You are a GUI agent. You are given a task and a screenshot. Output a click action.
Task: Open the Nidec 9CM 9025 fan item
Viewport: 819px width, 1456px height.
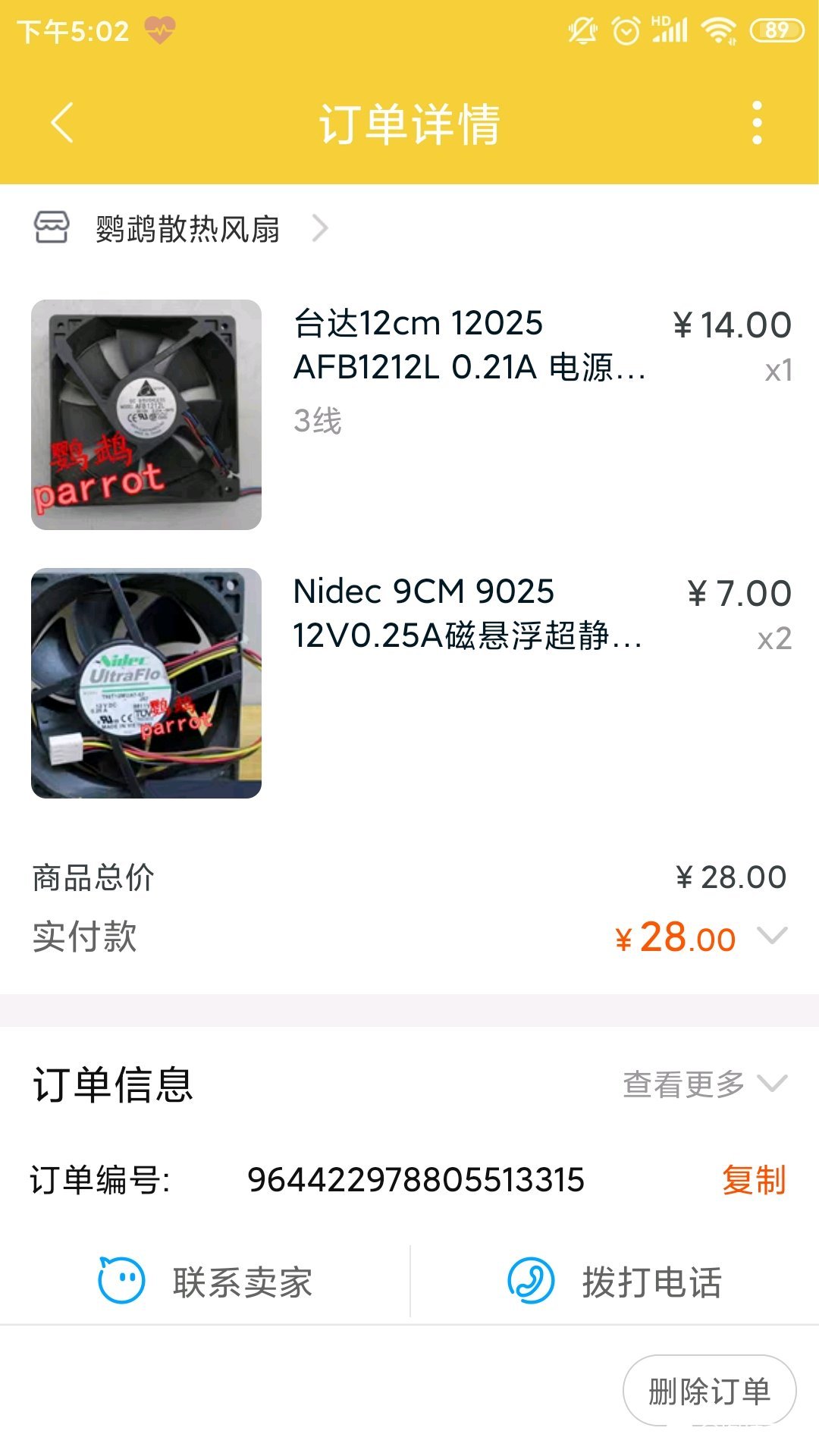409,682
